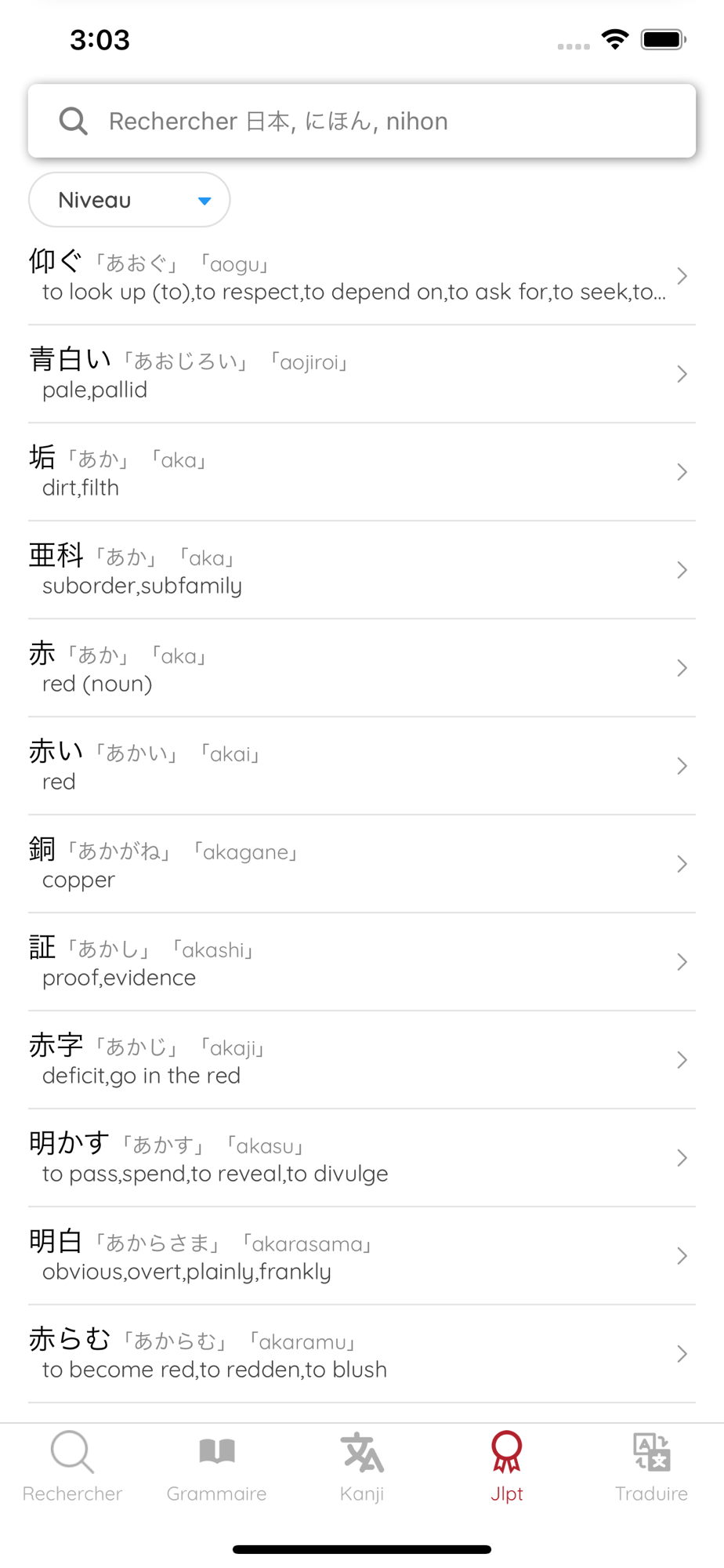This screenshot has height=1568, width=724.
Task: View the word meaning dirt, filth
Action: point(360,473)
